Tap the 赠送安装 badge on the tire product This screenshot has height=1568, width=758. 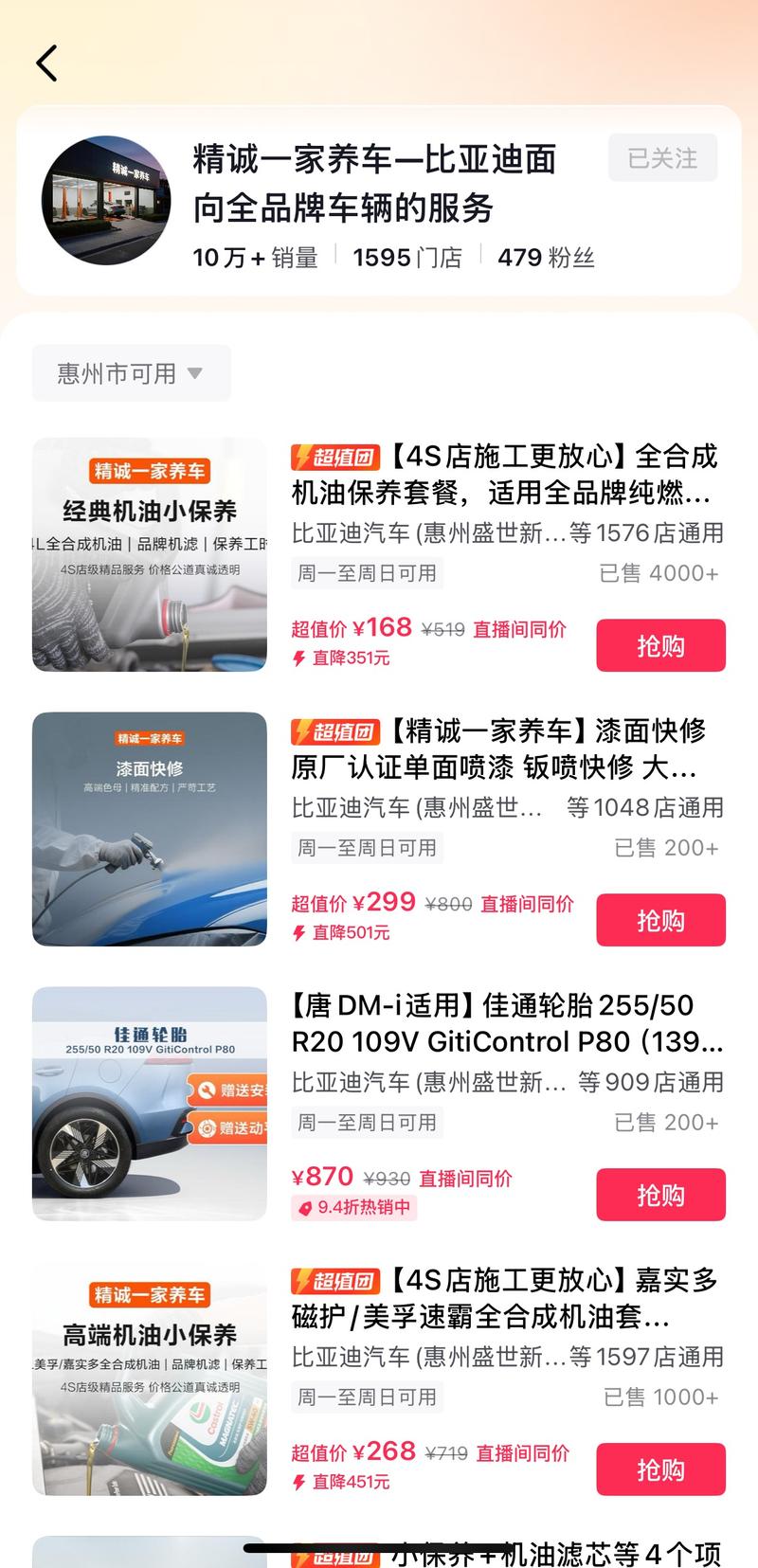(227, 1090)
